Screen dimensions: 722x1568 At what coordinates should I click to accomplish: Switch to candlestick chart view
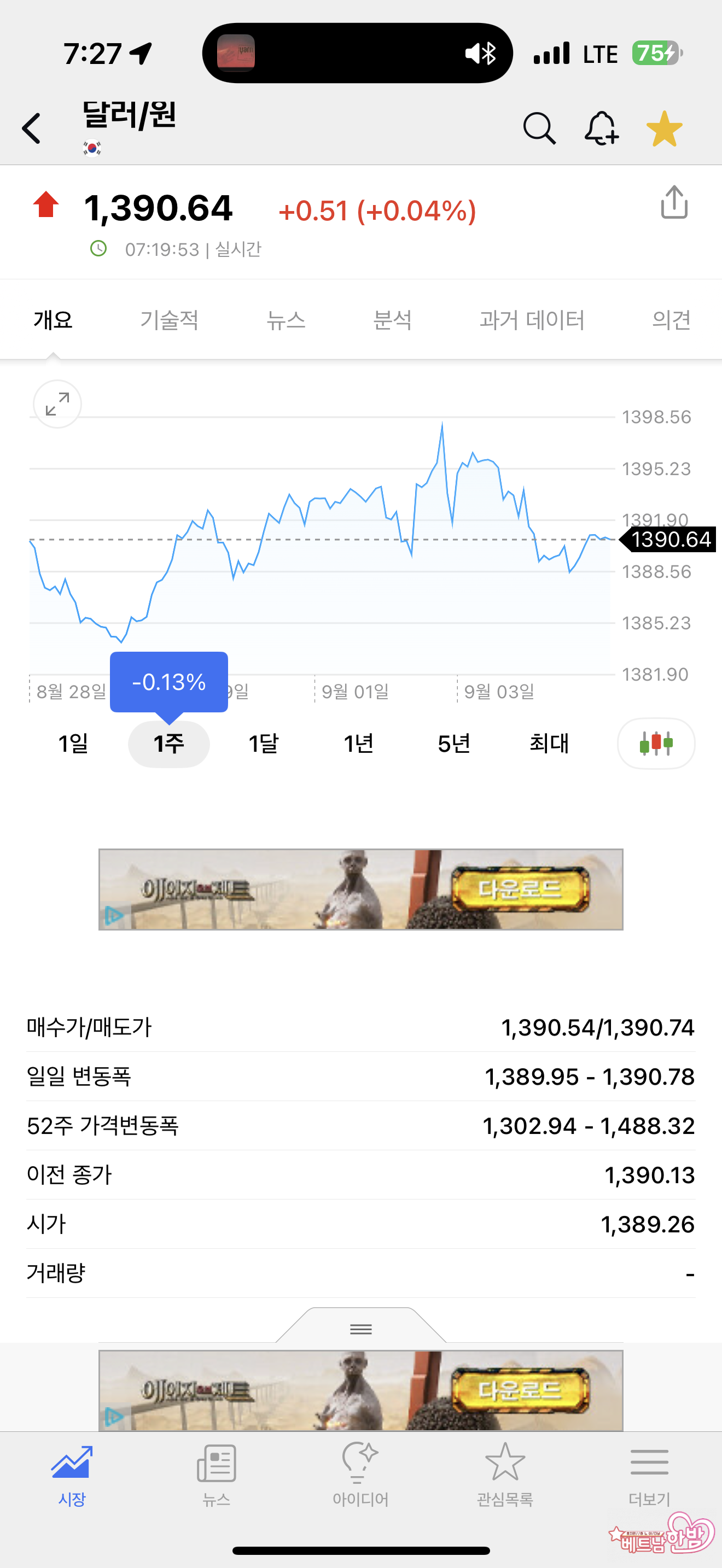(656, 743)
